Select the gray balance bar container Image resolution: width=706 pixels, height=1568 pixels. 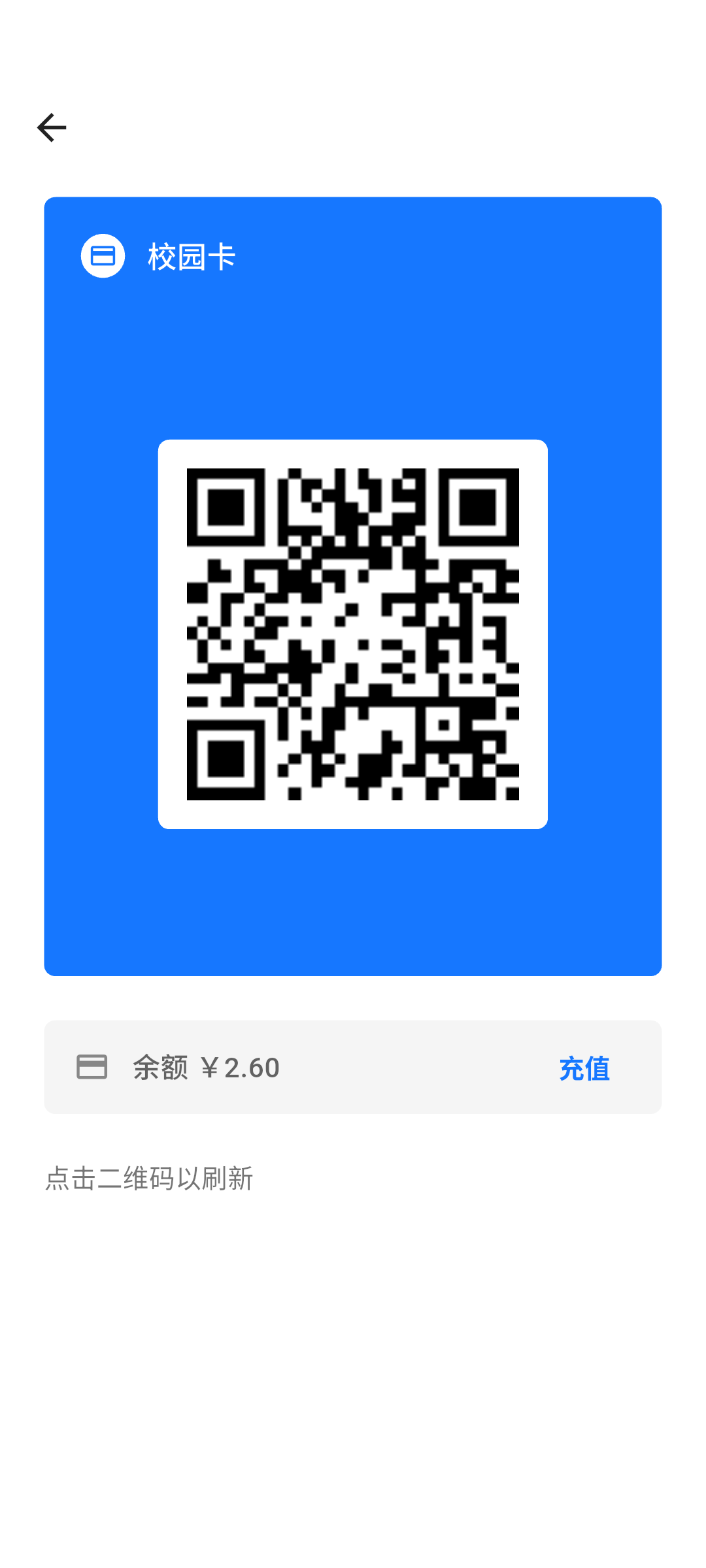(x=353, y=1067)
